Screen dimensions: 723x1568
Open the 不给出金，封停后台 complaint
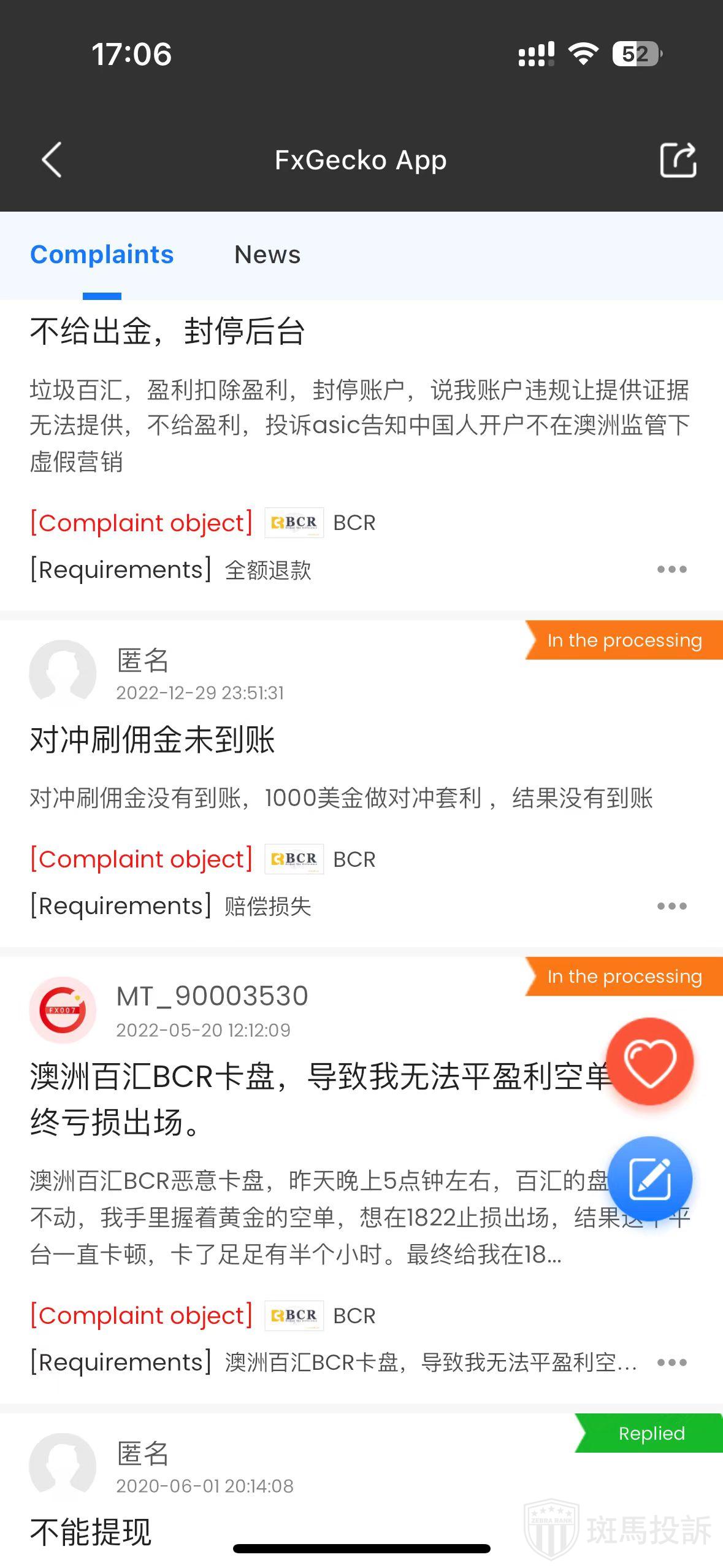click(167, 332)
